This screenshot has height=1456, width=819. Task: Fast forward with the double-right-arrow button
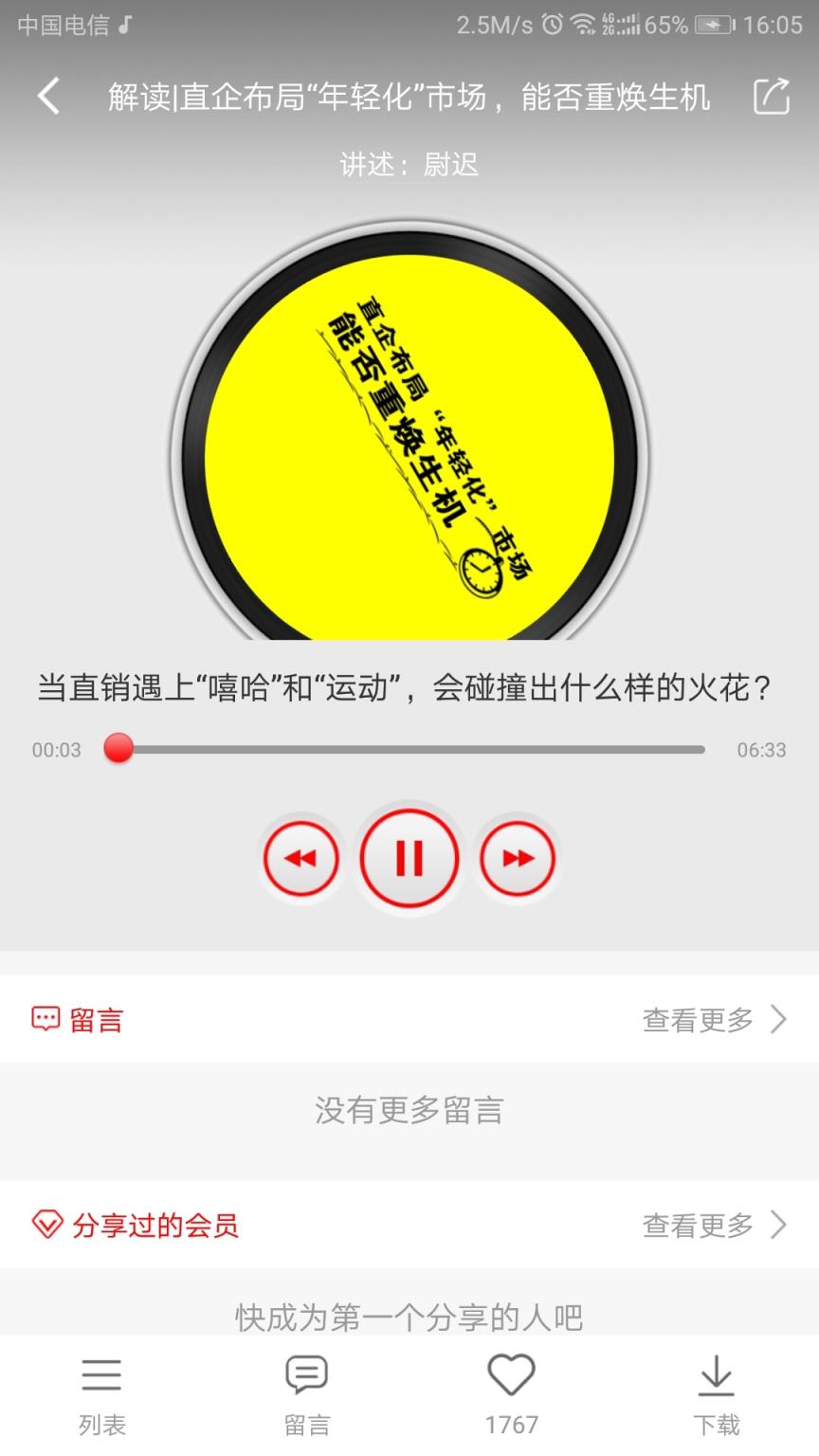[518, 858]
